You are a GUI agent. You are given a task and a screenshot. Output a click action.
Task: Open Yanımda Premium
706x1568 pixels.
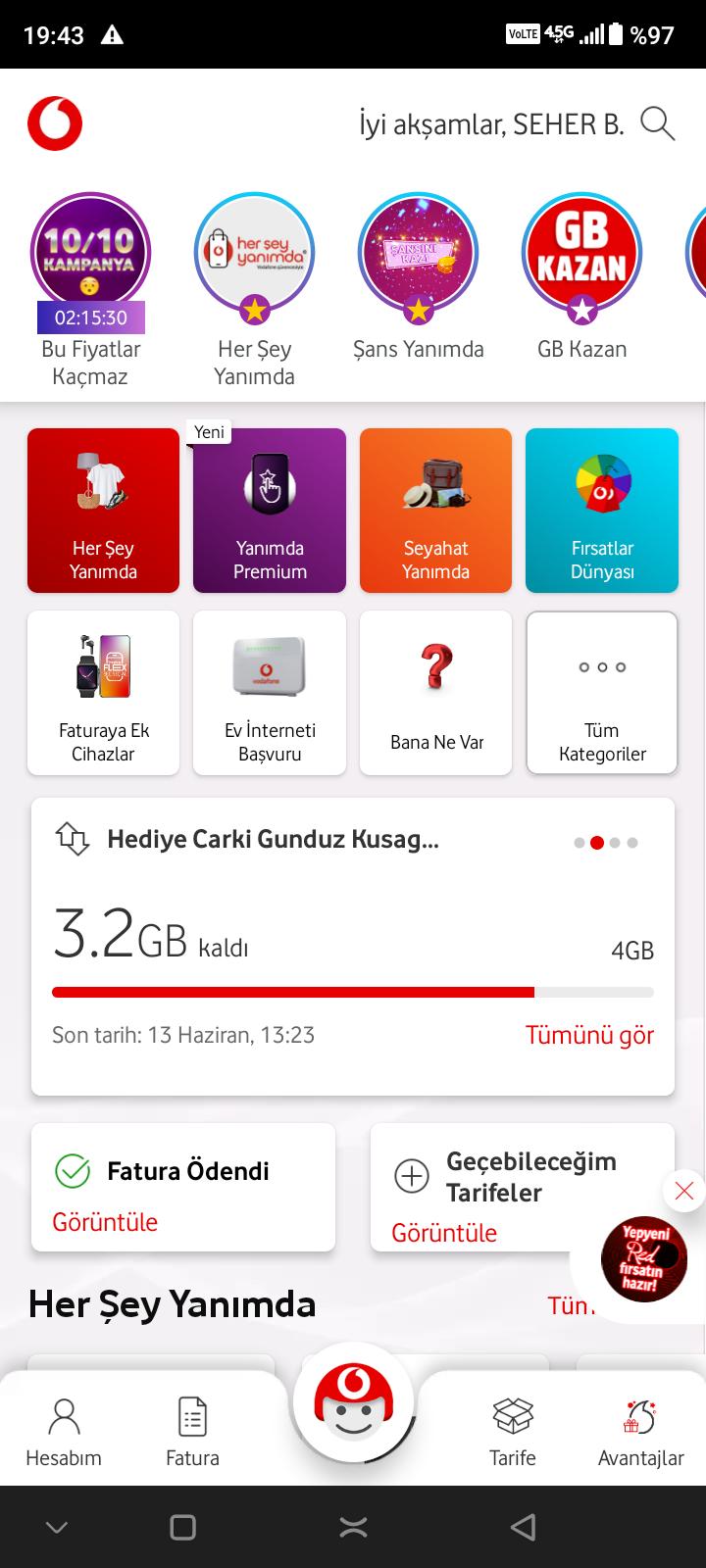[270, 510]
